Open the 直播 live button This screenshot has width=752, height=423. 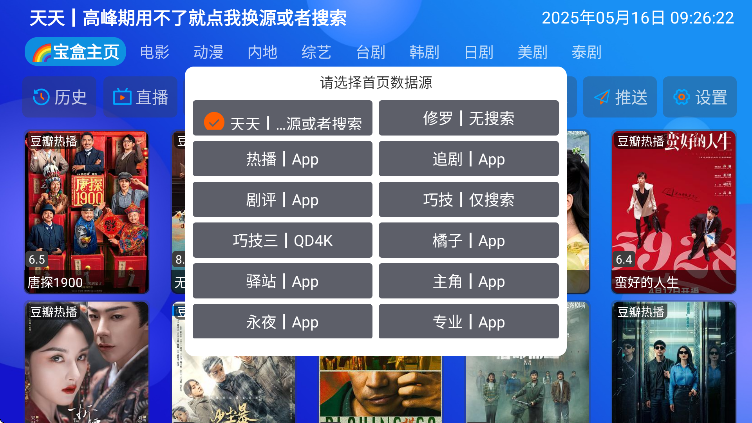[x=140, y=97]
